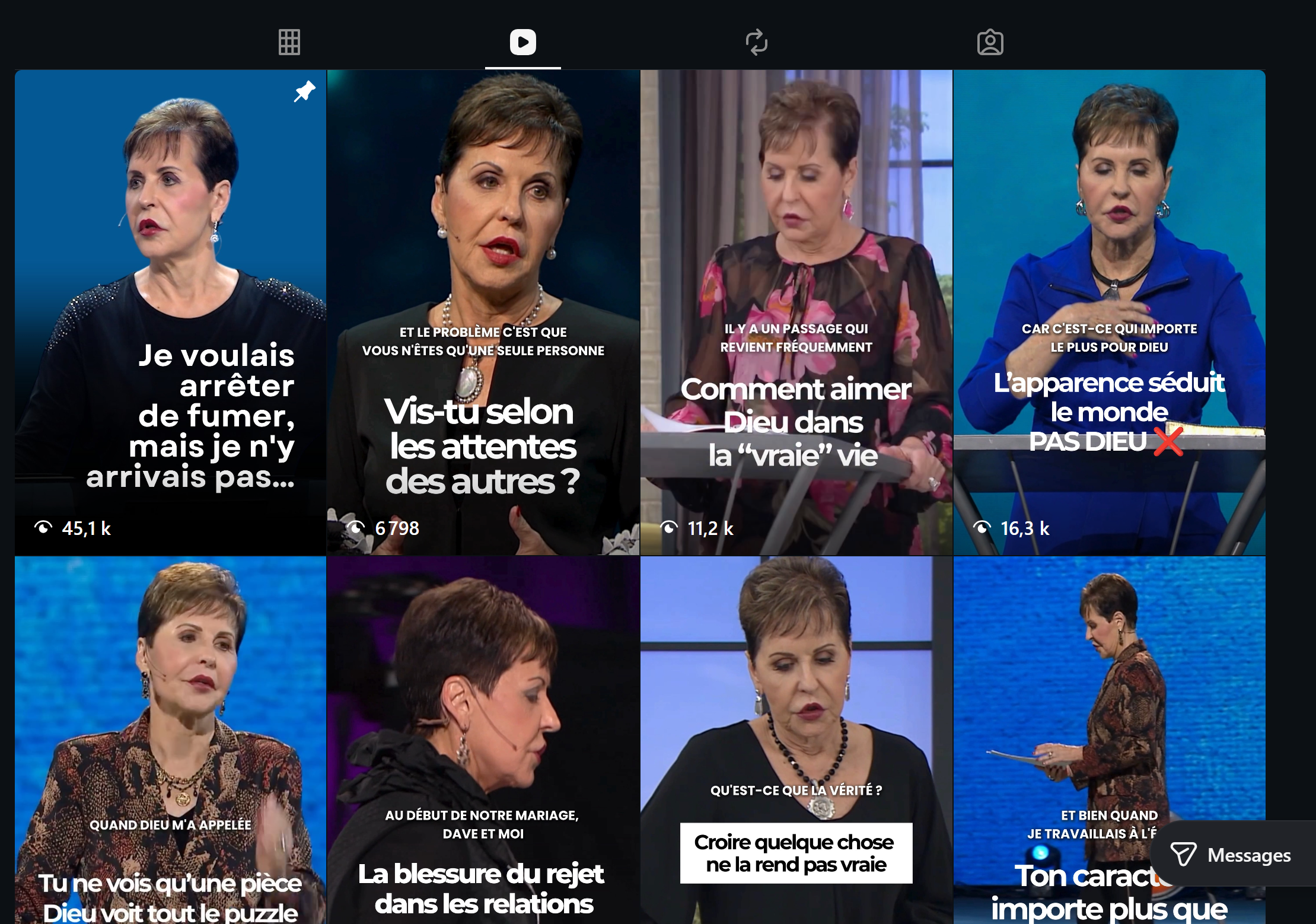Image resolution: width=1316 pixels, height=924 pixels.
Task: Play reel "Vis-tu selon les attentes des autres ?"
Action: tap(483, 313)
